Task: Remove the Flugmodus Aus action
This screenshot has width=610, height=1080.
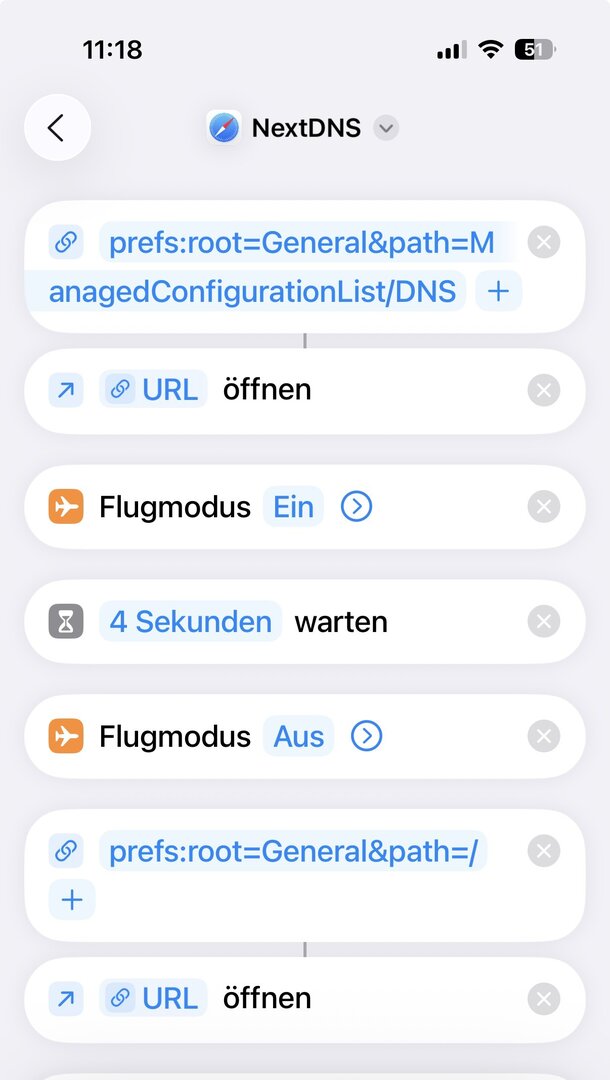Action: pyautogui.click(x=543, y=737)
